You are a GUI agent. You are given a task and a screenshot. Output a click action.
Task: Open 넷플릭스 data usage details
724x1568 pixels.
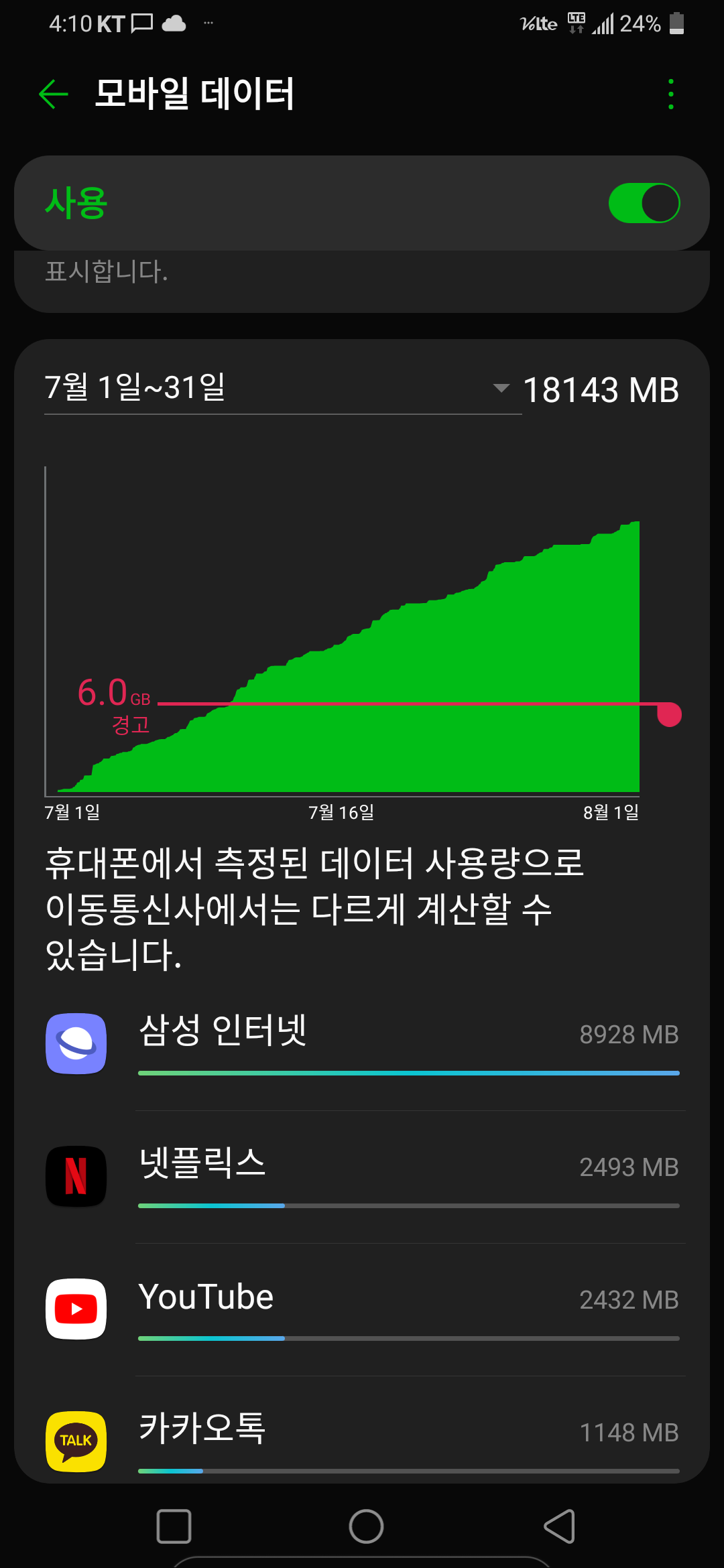pyautogui.click(x=362, y=1176)
